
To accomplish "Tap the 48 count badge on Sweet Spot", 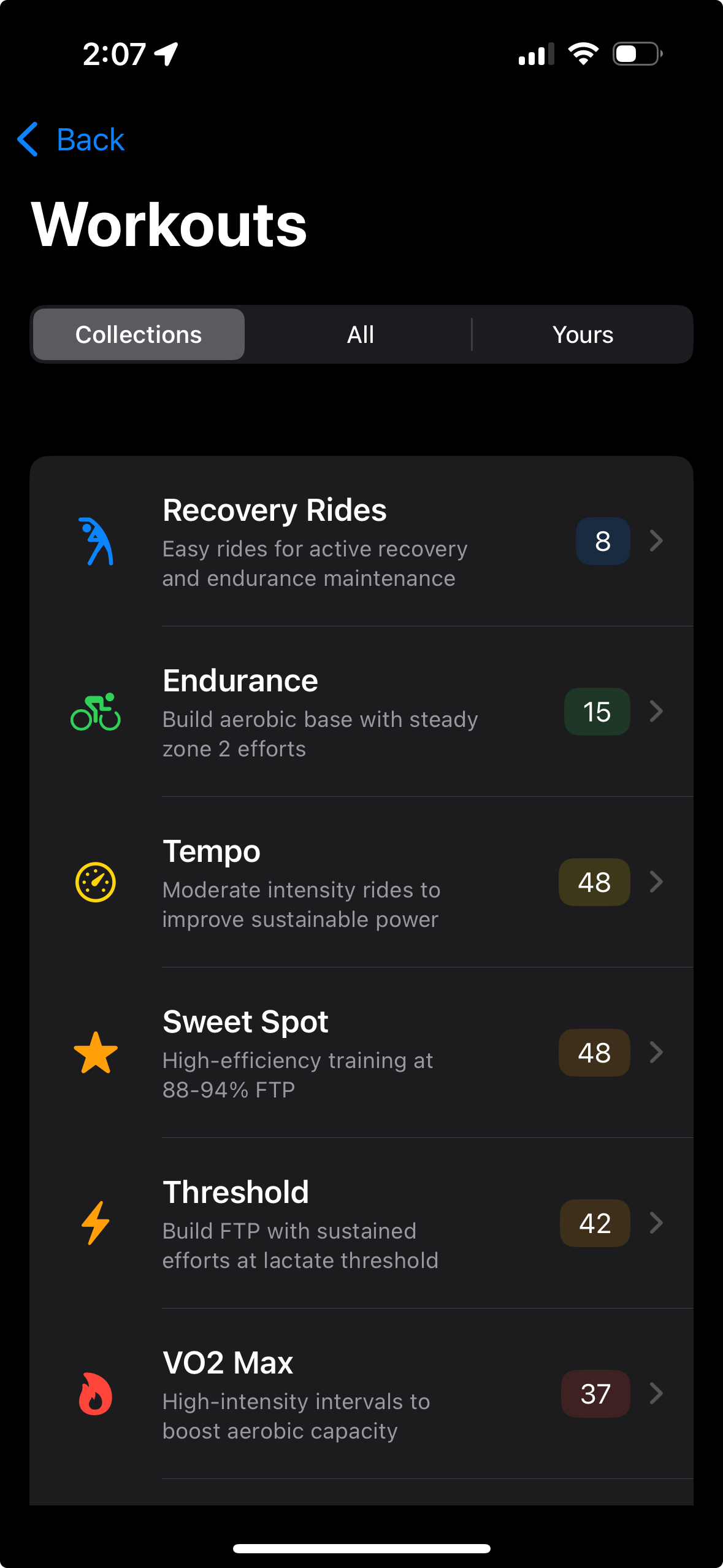I will pyautogui.click(x=594, y=1053).
